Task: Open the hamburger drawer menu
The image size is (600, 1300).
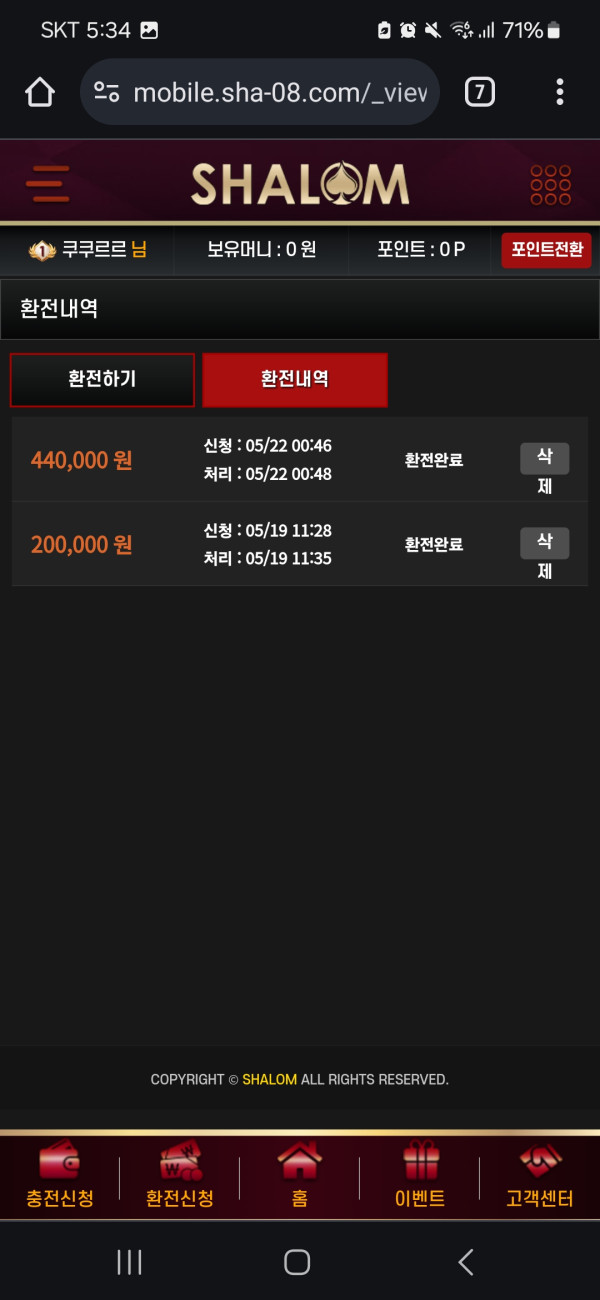Action: [x=47, y=184]
